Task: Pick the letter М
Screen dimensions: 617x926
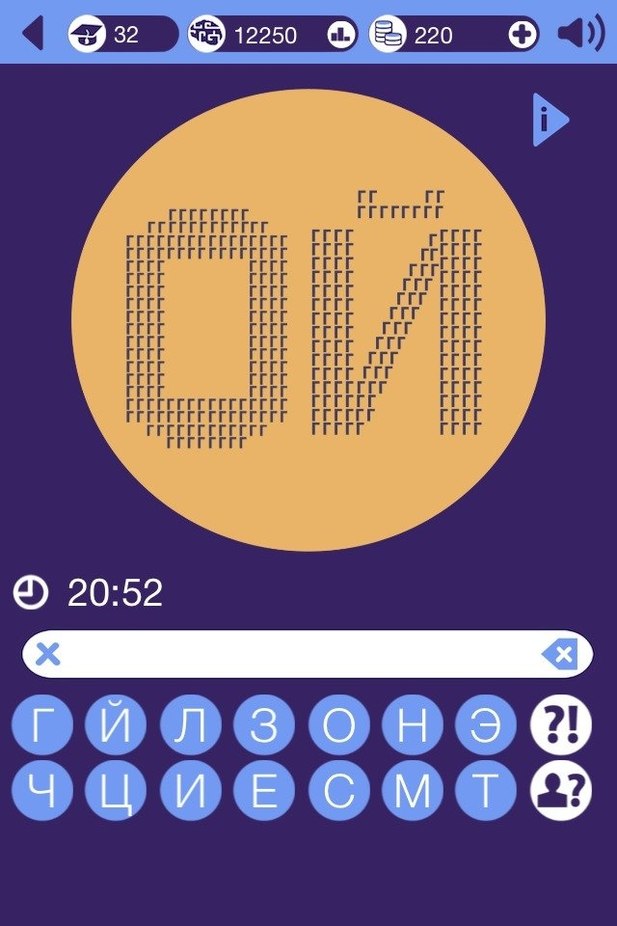Action: pyautogui.click(x=412, y=791)
